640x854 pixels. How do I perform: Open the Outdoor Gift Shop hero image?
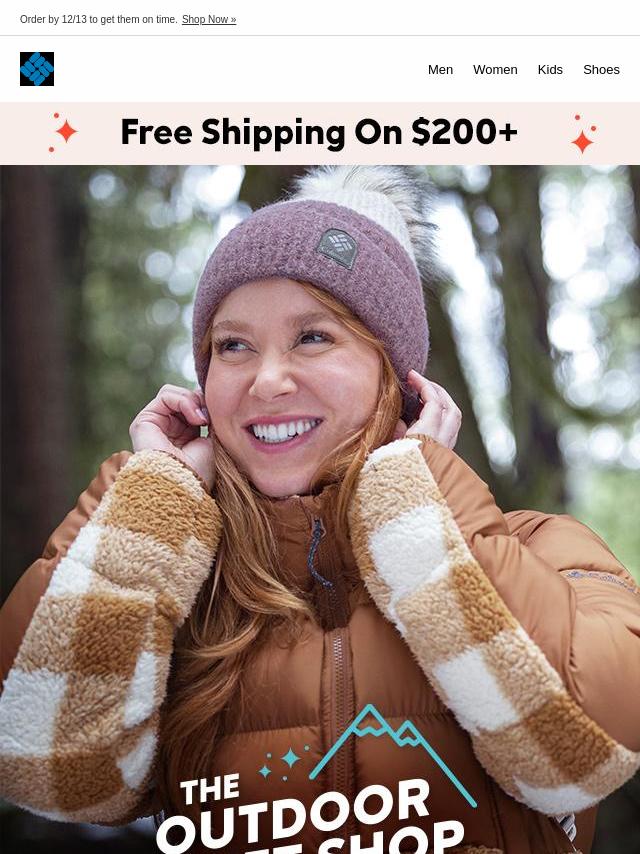(x=320, y=510)
